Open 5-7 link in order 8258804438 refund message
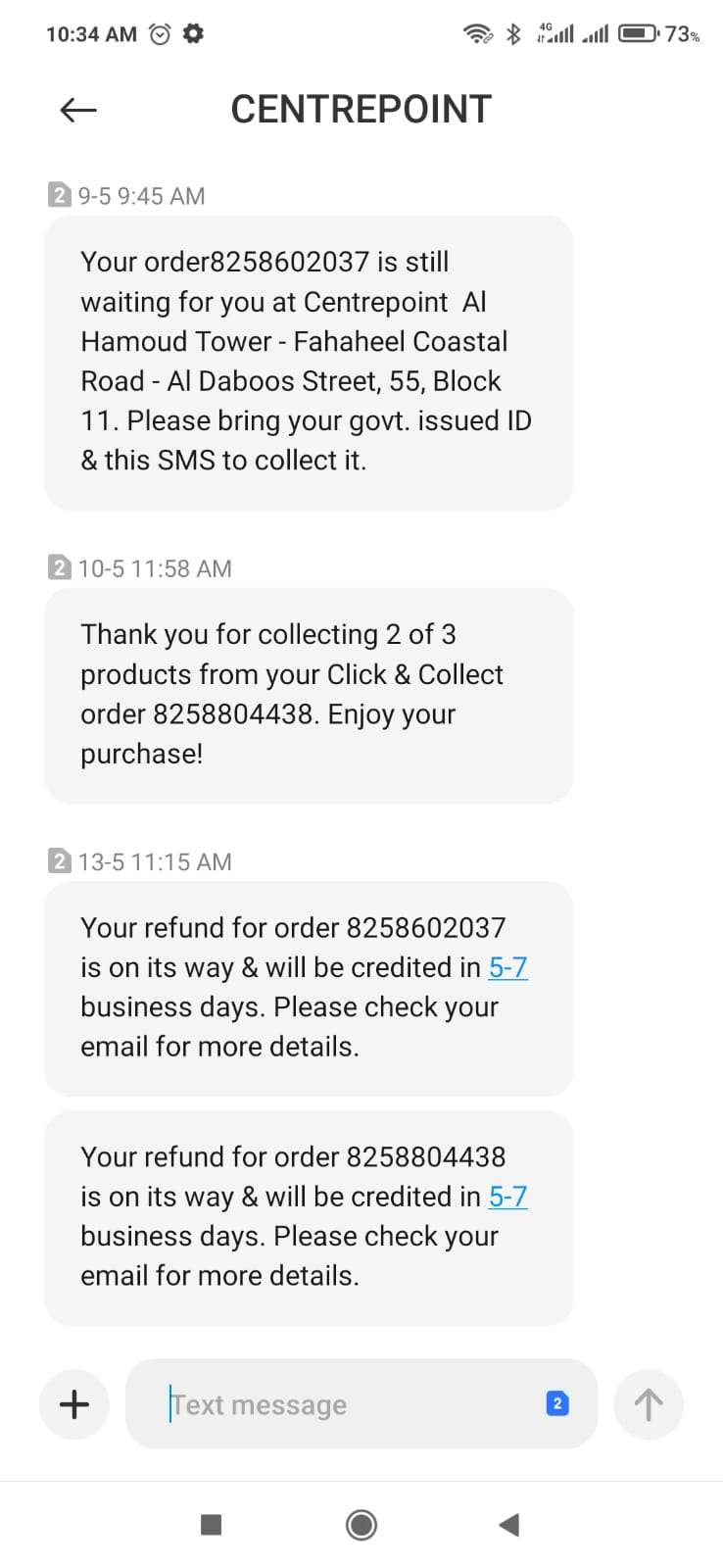The image size is (723, 1568). coord(507,1197)
